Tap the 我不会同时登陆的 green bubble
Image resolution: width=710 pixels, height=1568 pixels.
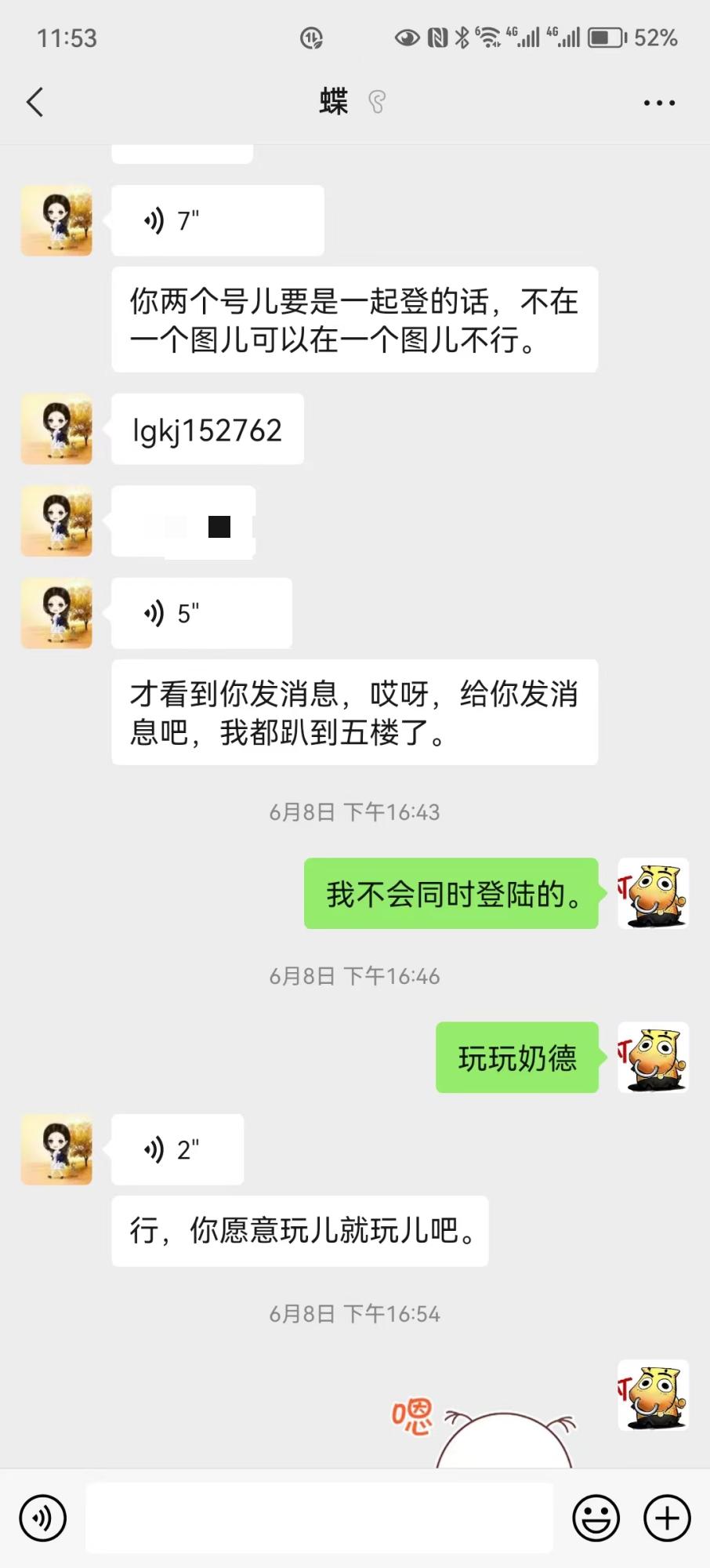tap(451, 895)
